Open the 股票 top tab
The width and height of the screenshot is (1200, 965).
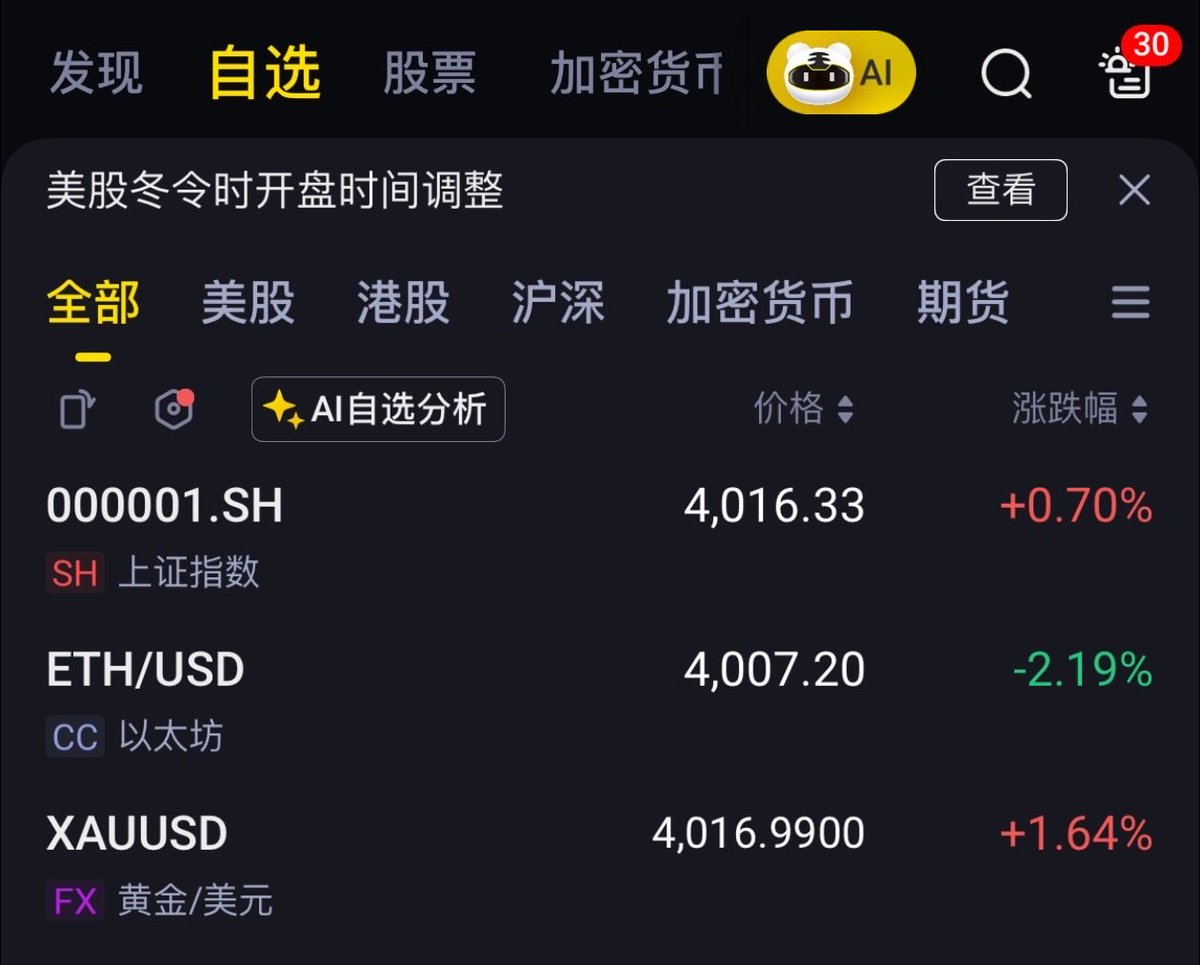coord(429,74)
